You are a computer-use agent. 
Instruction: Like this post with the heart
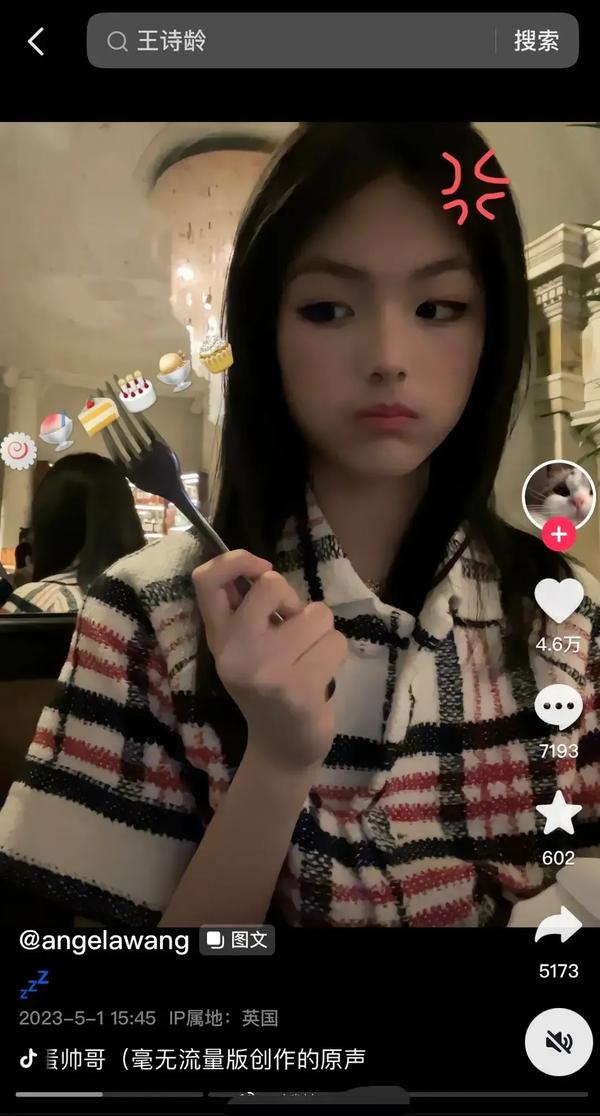(559, 601)
